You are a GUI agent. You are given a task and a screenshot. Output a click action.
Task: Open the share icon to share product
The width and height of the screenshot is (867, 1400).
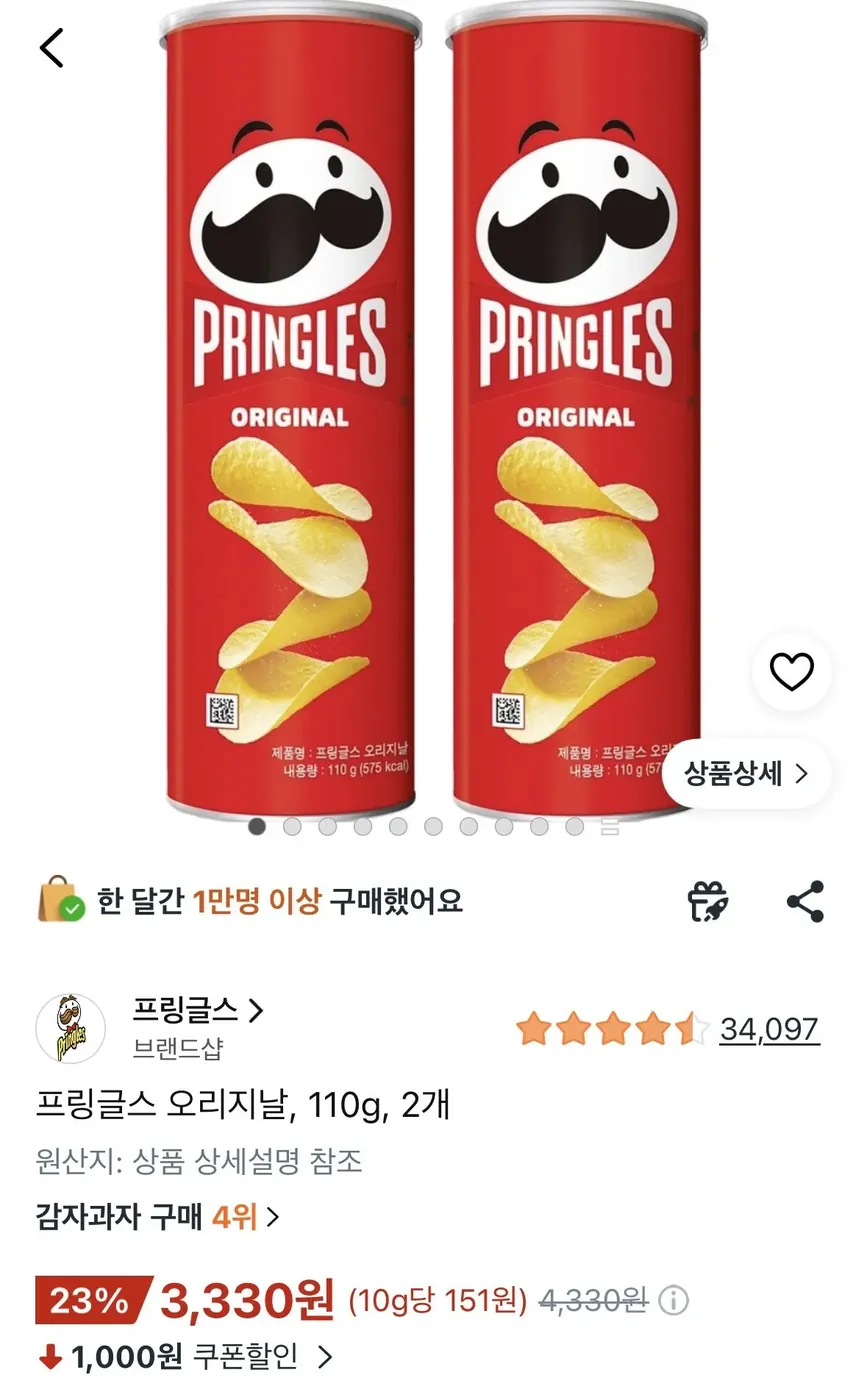click(803, 901)
